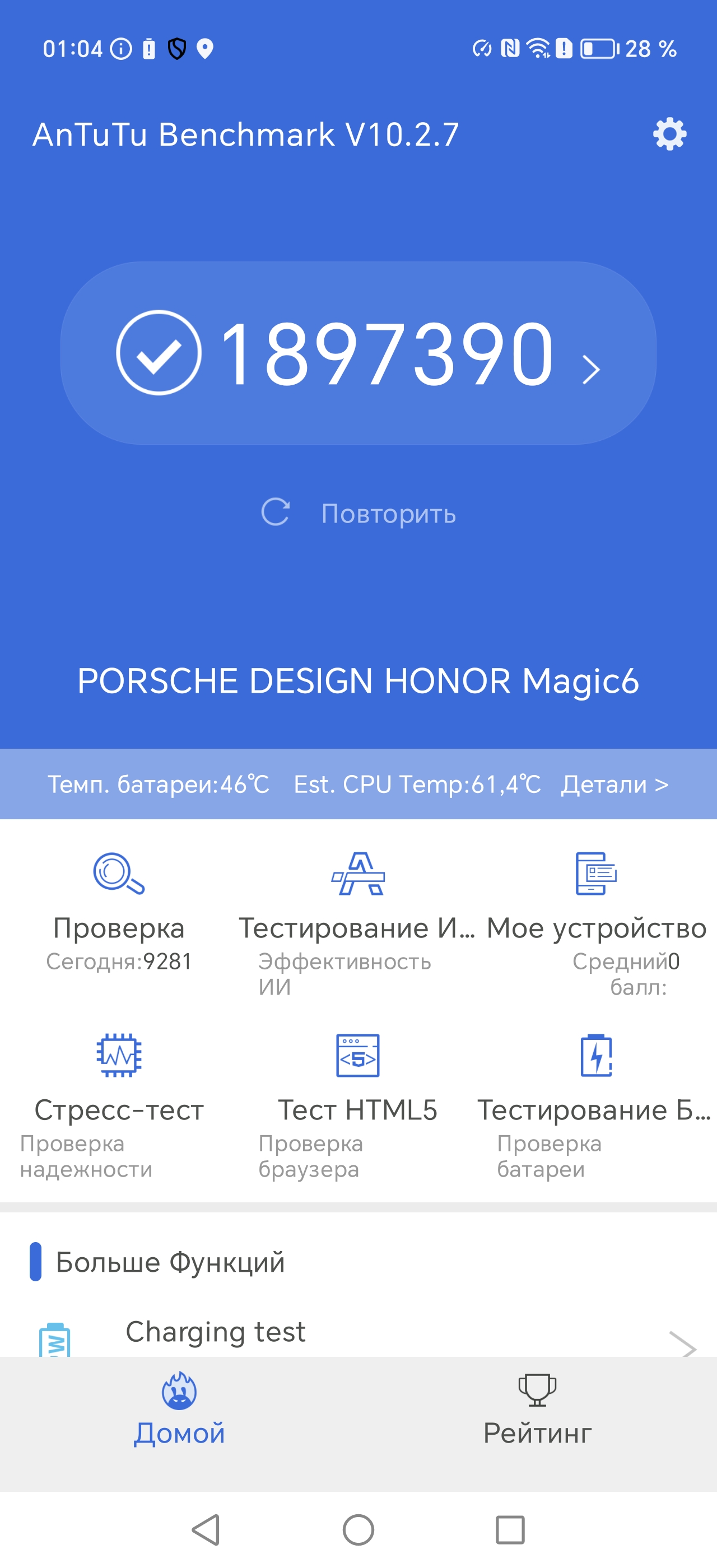Open the battery test Тестирование Б…
Image resolution: width=717 pixels, height=1568 pixels.
coord(596,1090)
